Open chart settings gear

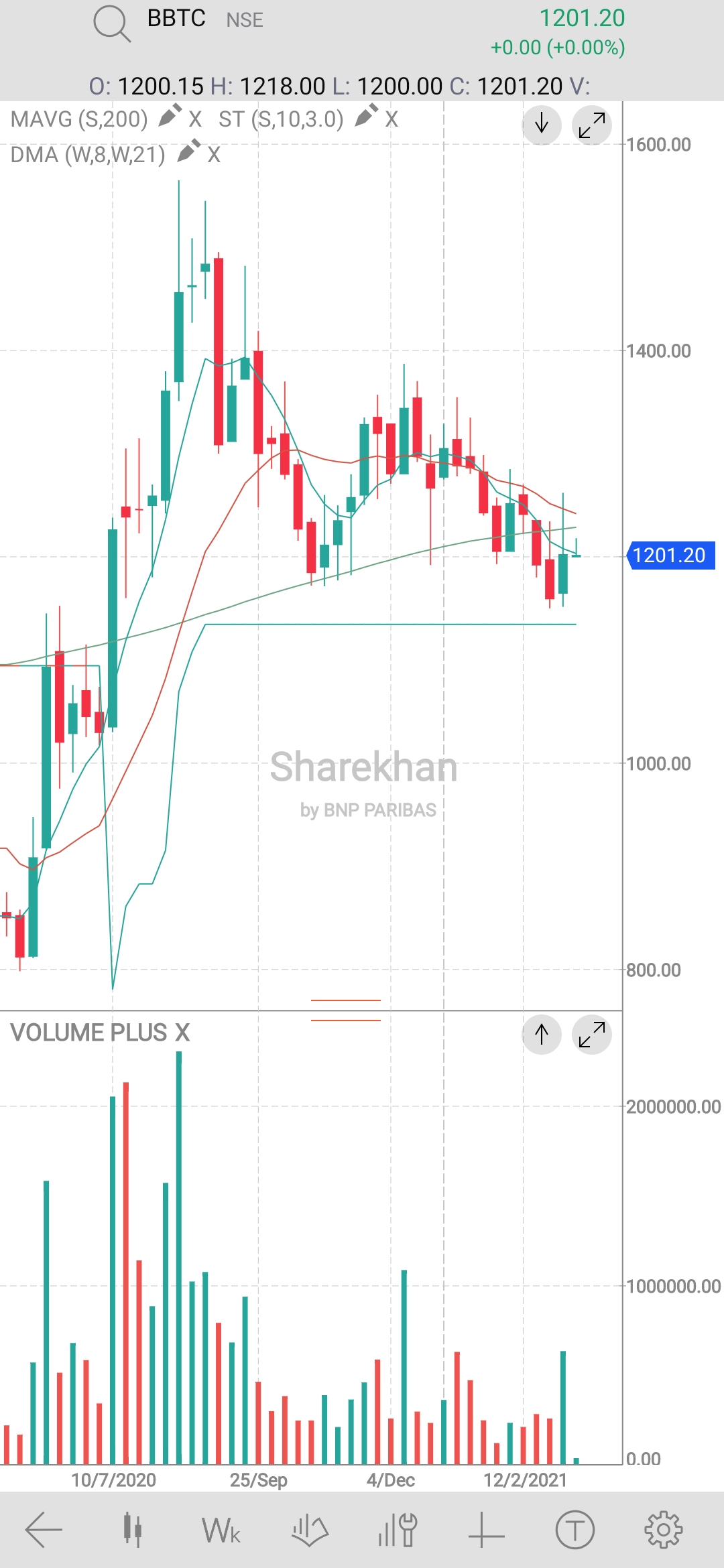coord(663,1530)
